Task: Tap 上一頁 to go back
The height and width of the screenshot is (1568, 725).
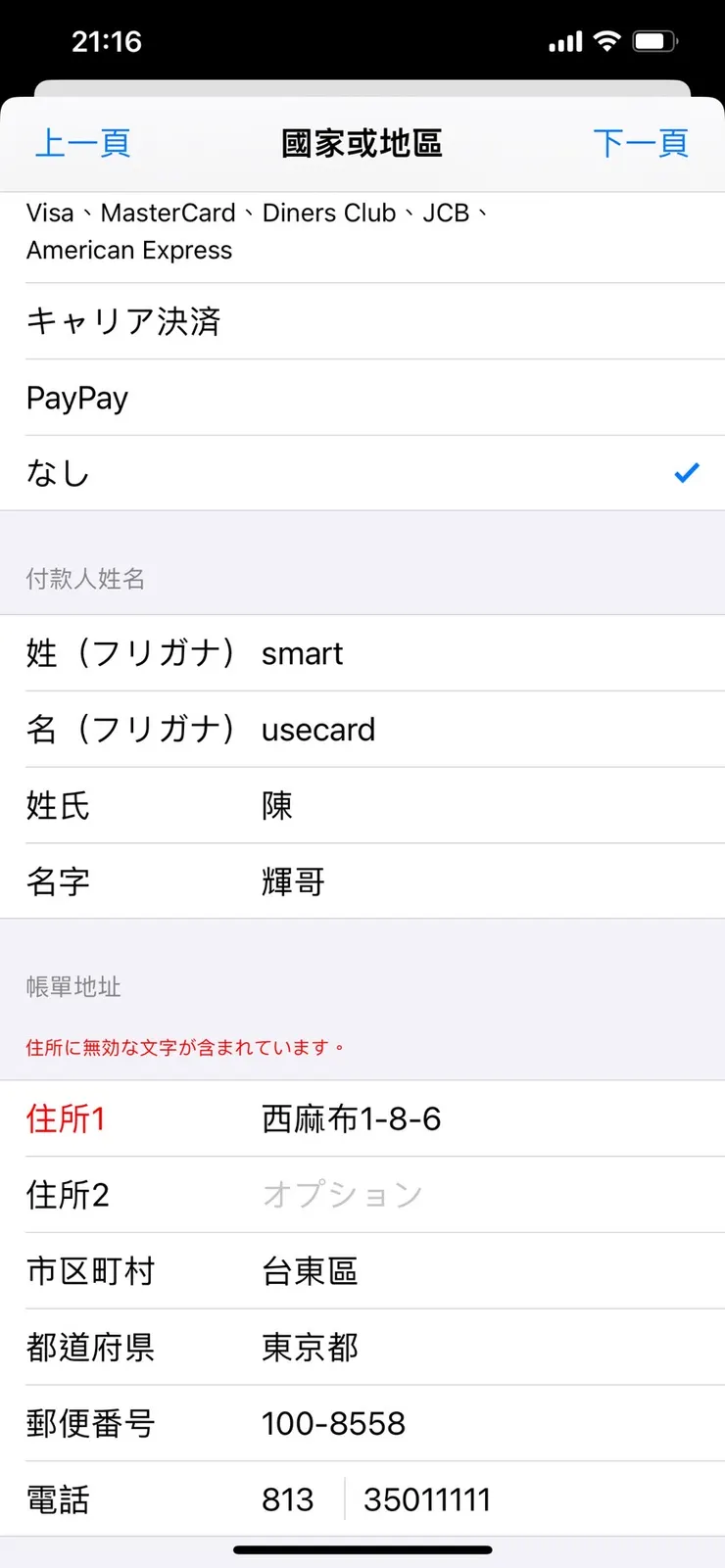Action: (82, 143)
